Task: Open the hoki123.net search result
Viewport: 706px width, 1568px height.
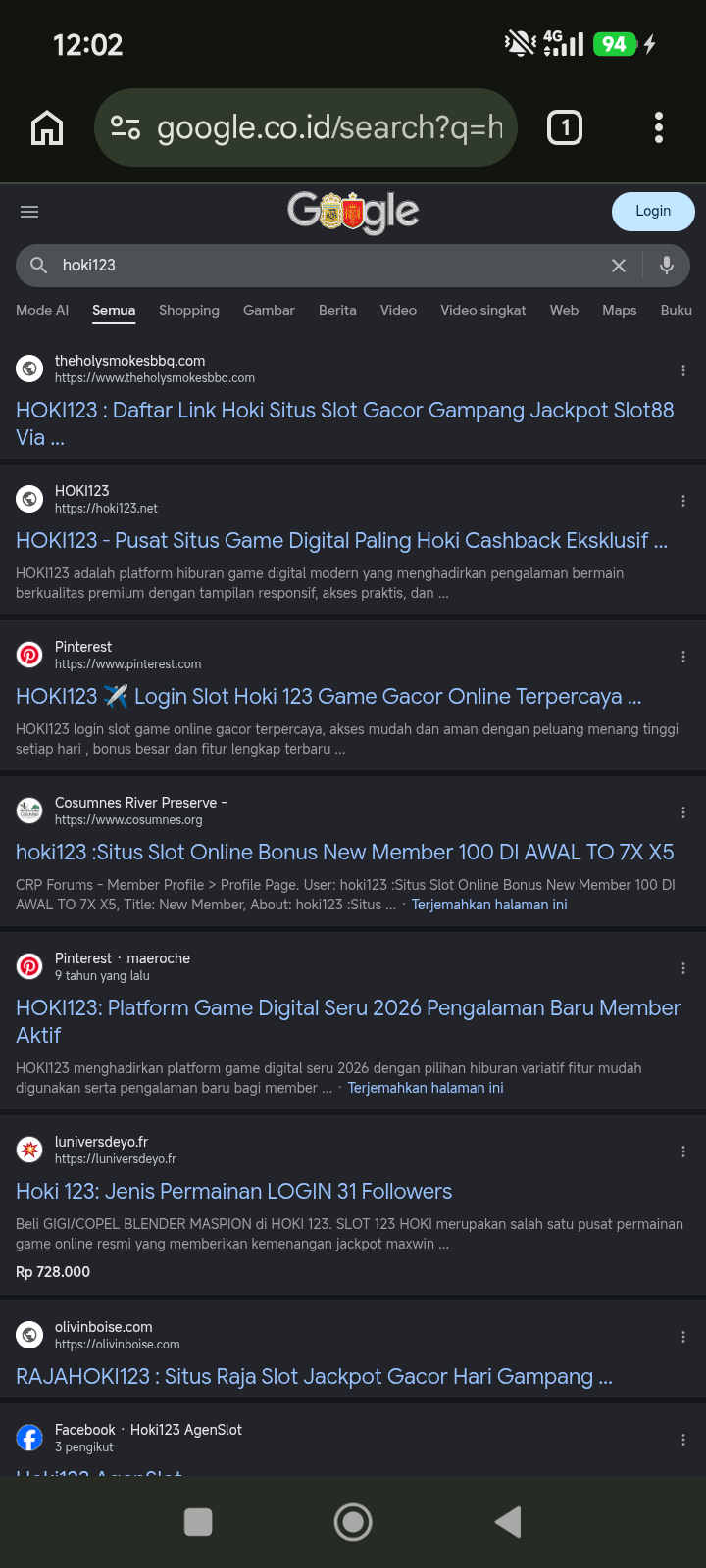Action: [x=341, y=541]
